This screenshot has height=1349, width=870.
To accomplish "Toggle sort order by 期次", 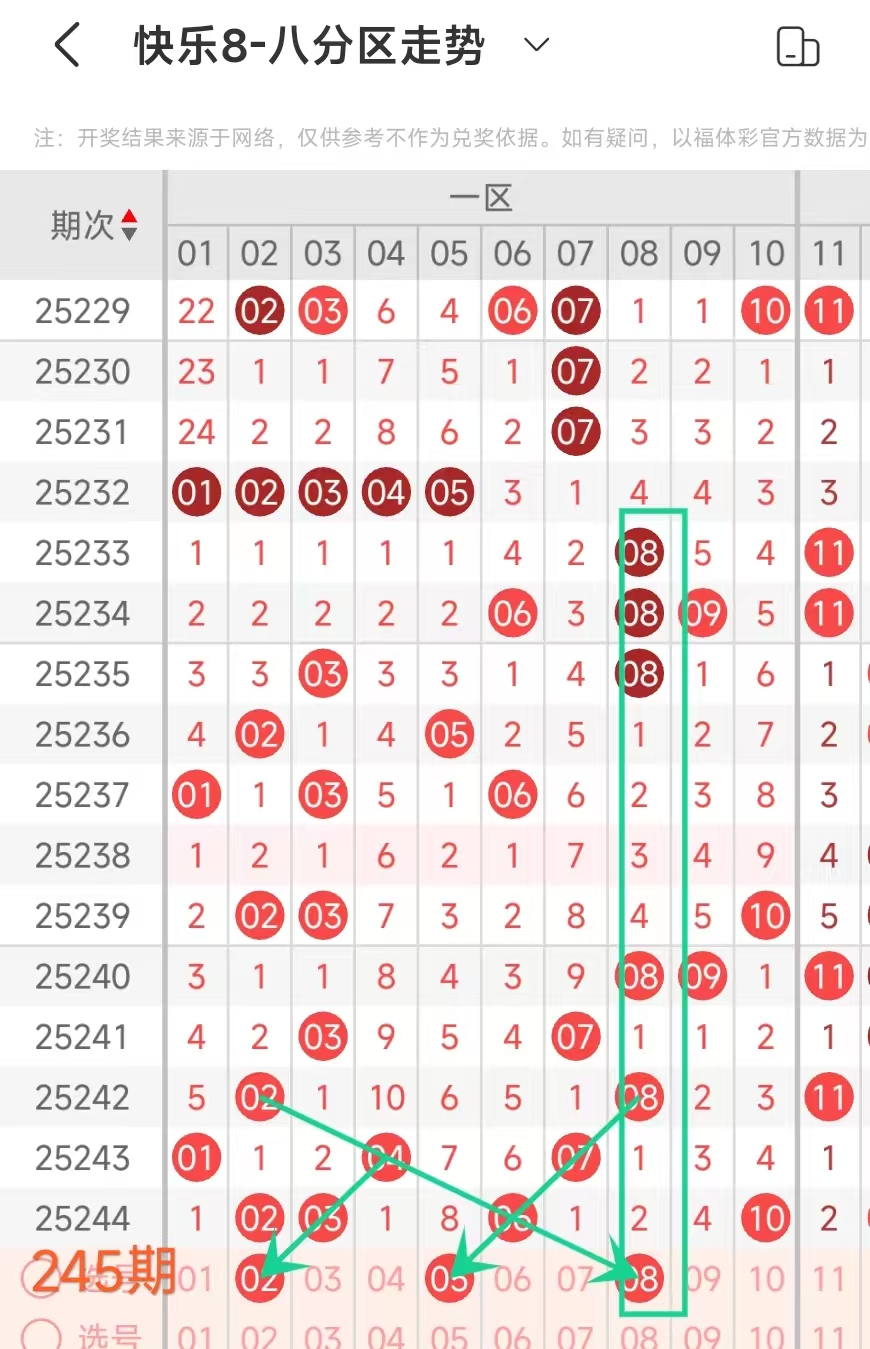I will coord(128,225).
